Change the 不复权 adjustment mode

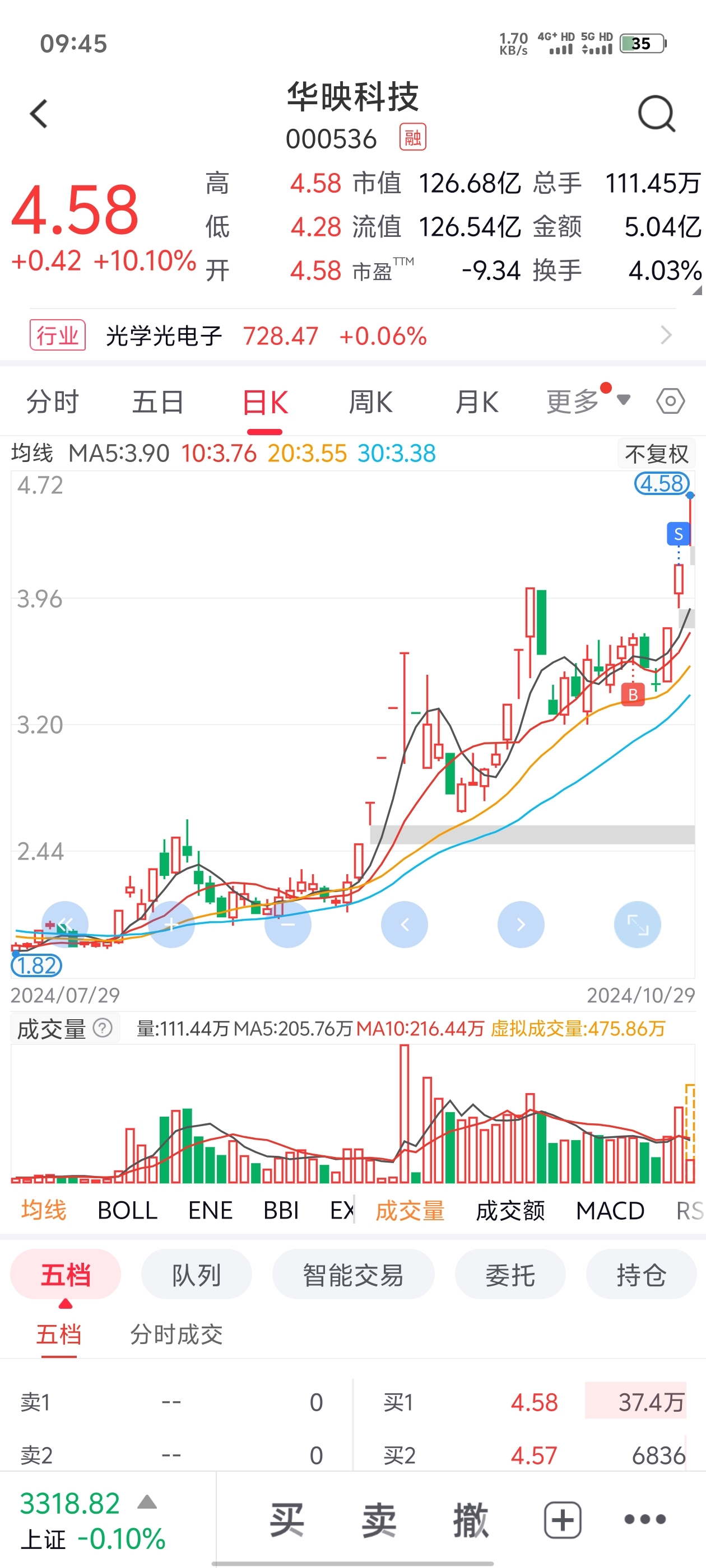tap(656, 454)
